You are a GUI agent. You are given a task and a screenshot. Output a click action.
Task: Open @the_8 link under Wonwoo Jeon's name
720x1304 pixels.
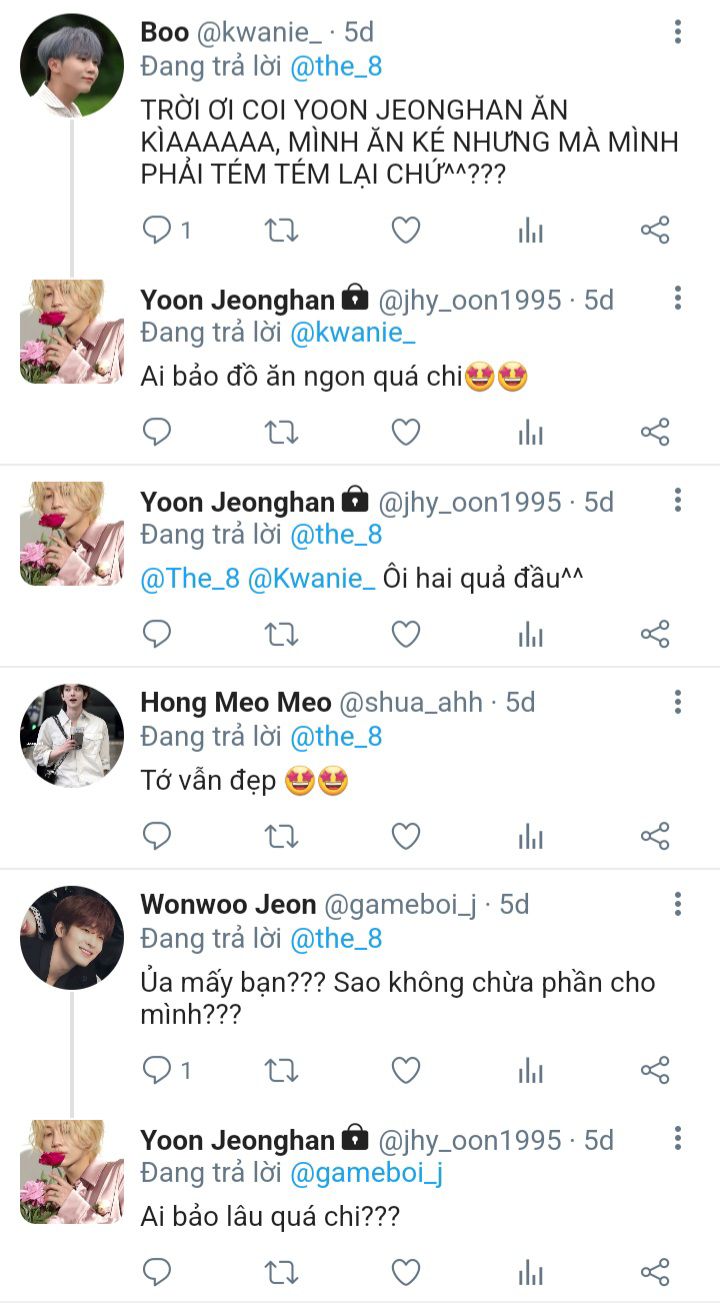point(336,938)
